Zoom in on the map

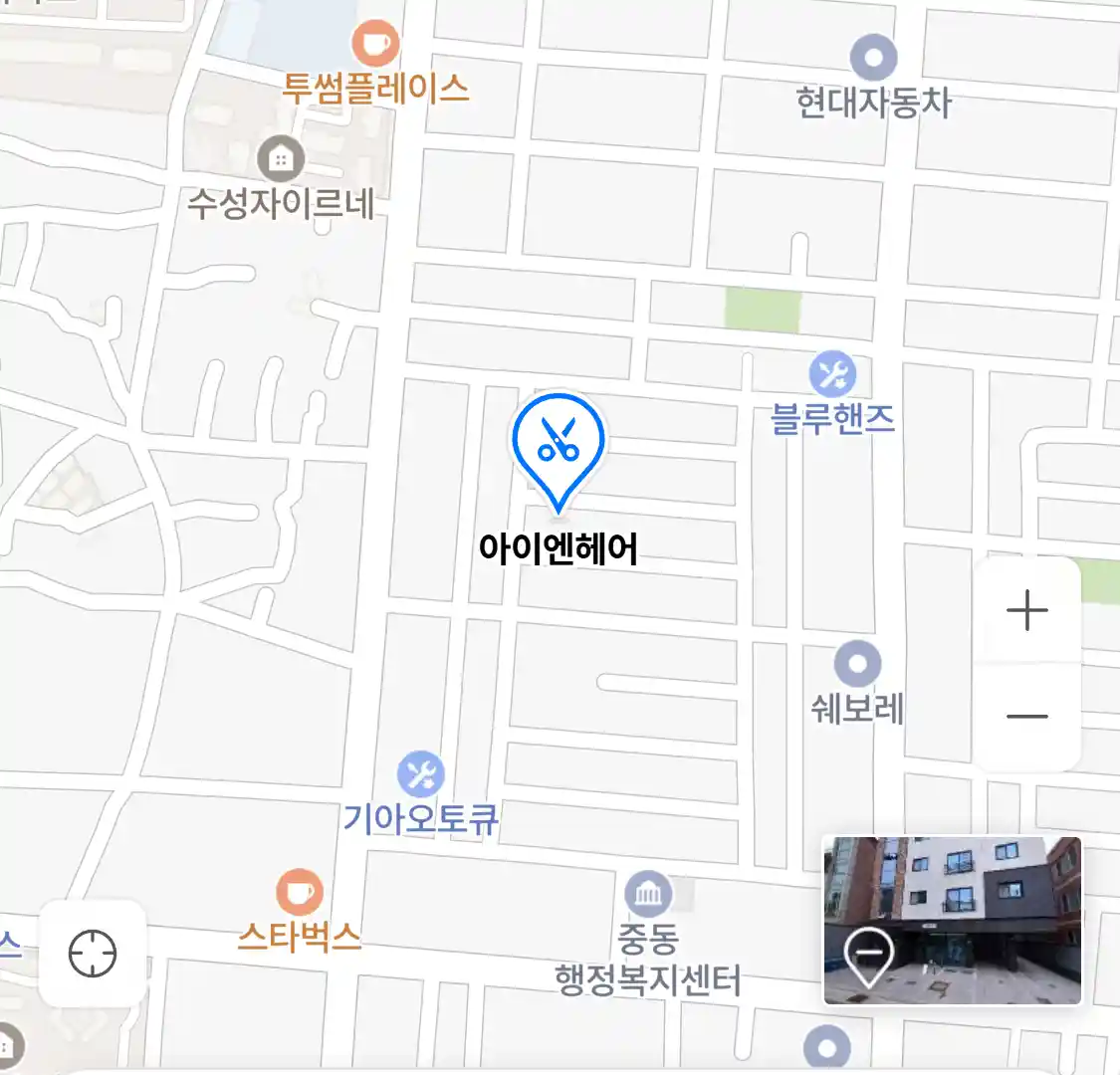(x=1027, y=610)
